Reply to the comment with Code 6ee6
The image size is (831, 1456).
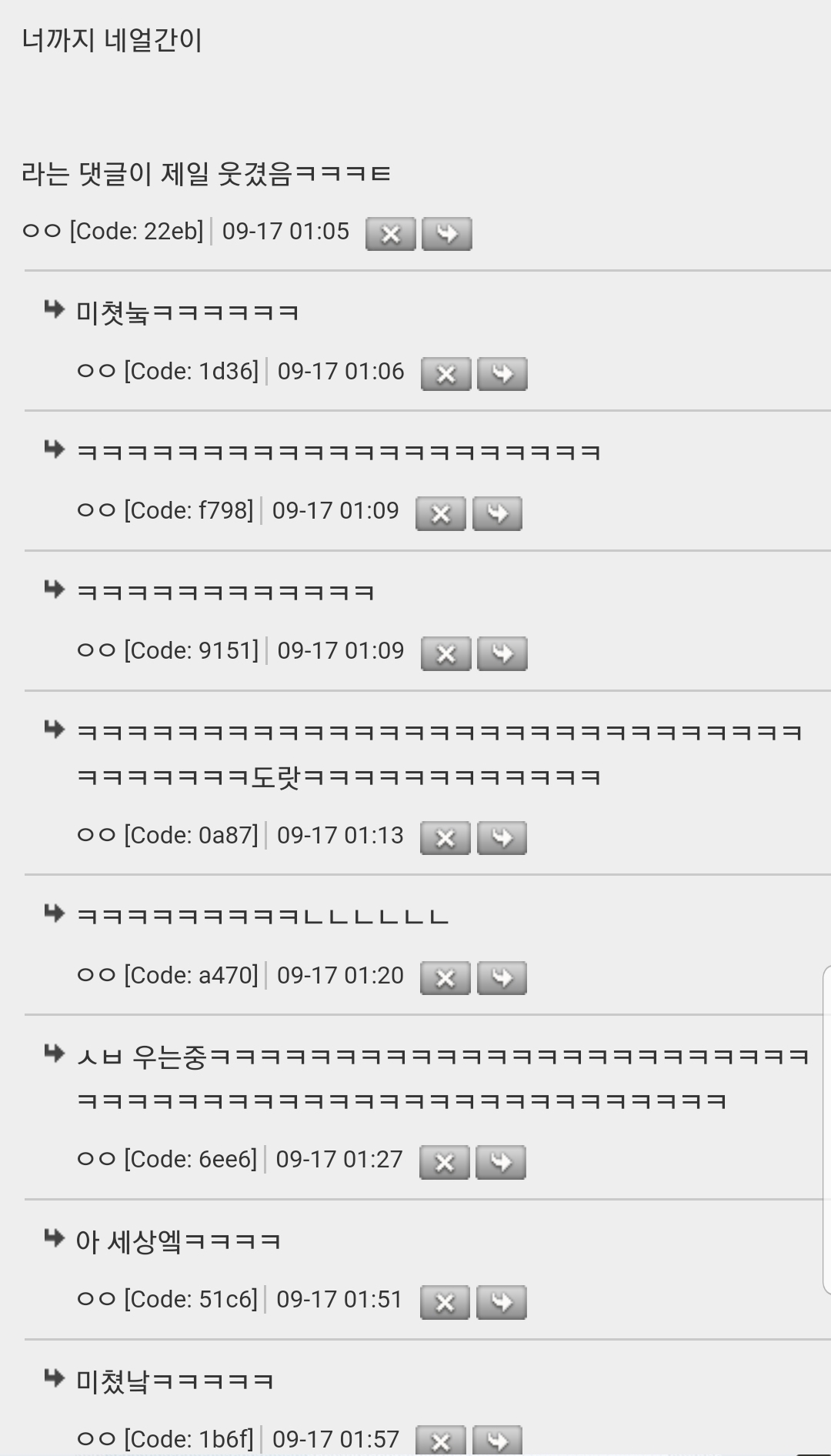coord(501,1162)
